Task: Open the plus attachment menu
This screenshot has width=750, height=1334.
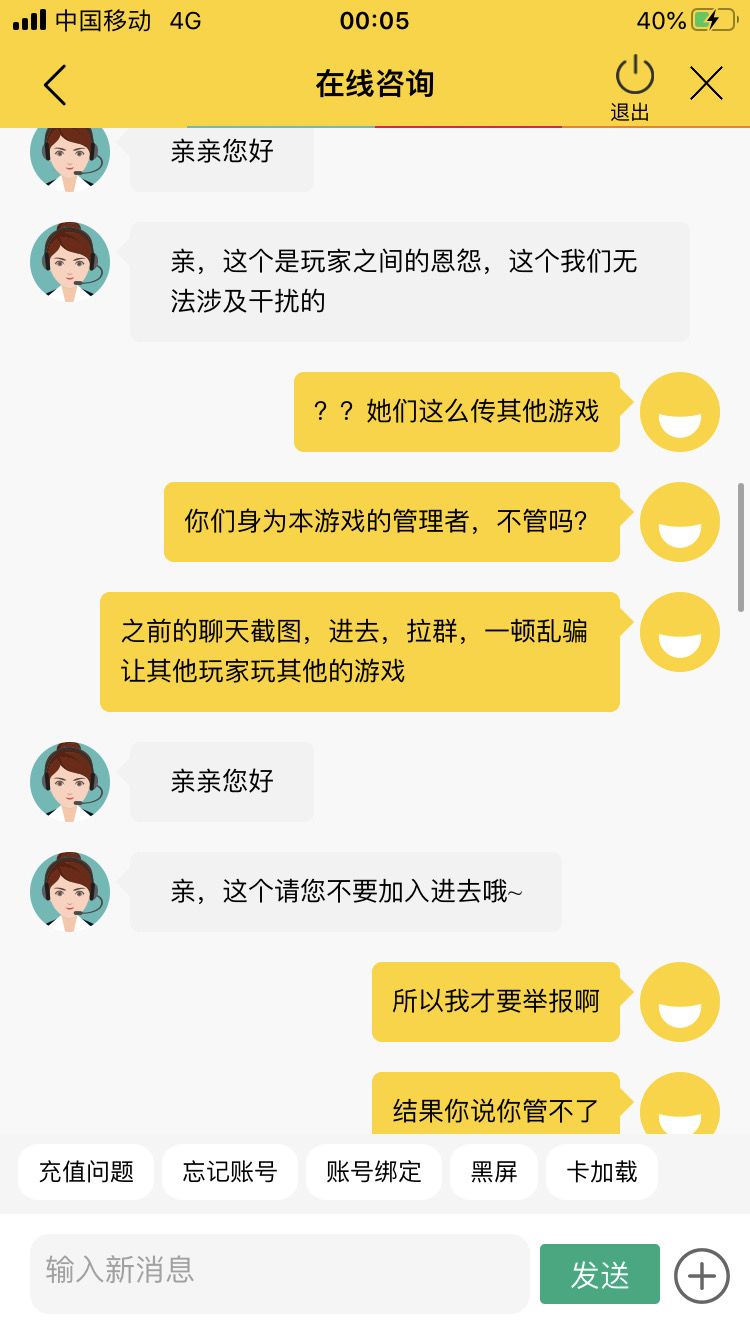Action: tap(702, 1276)
